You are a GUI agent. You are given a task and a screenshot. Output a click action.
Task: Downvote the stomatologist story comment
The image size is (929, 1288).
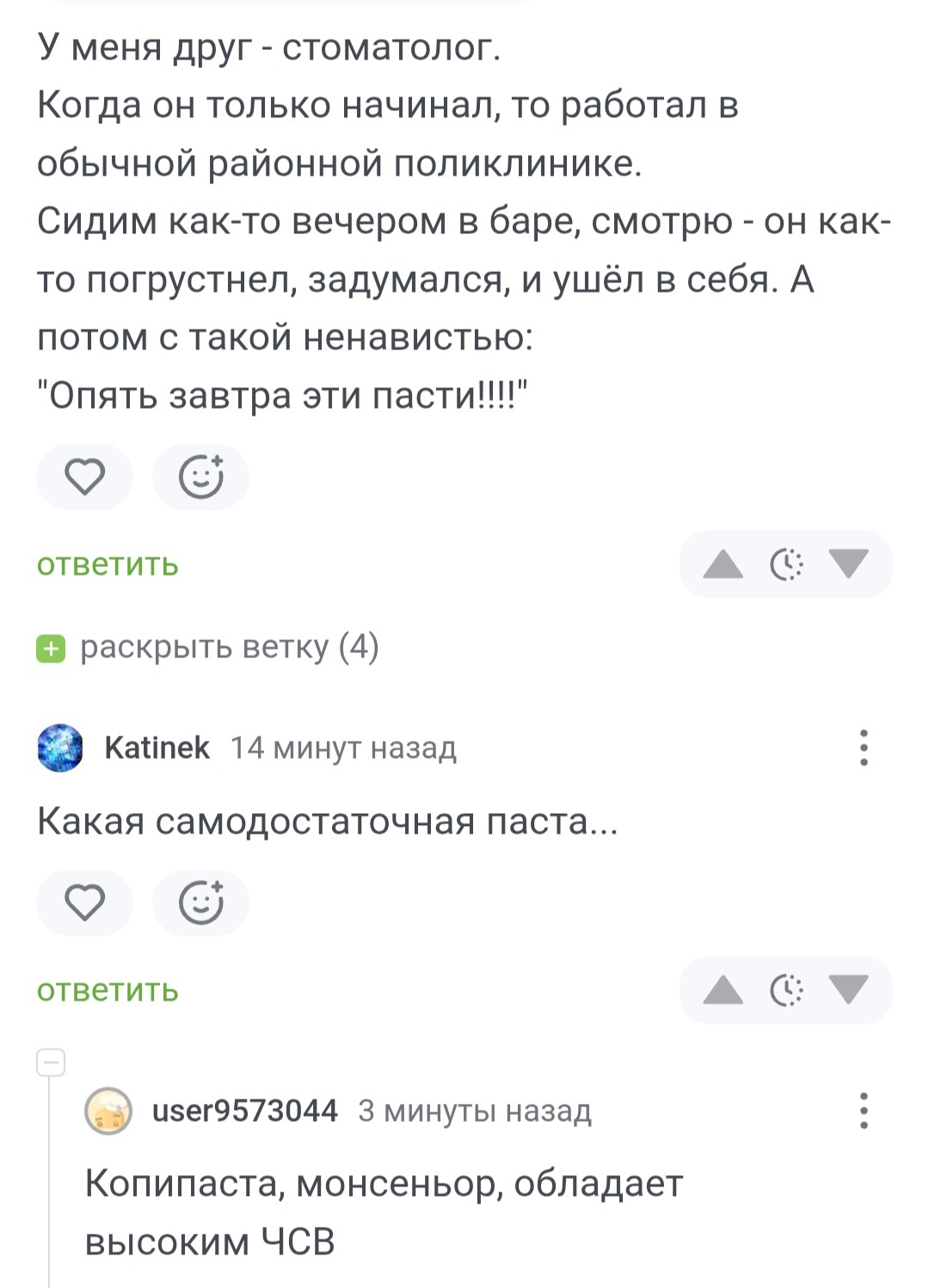point(849,564)
